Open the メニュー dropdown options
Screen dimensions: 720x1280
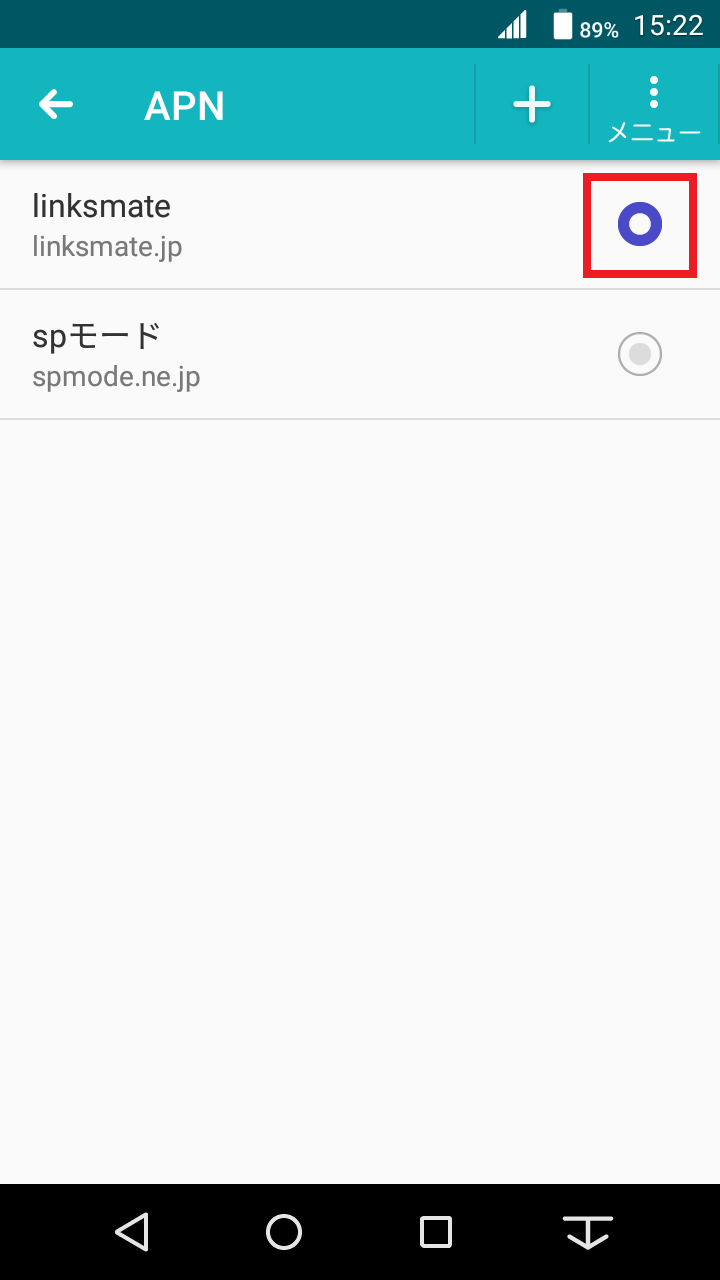653,104
